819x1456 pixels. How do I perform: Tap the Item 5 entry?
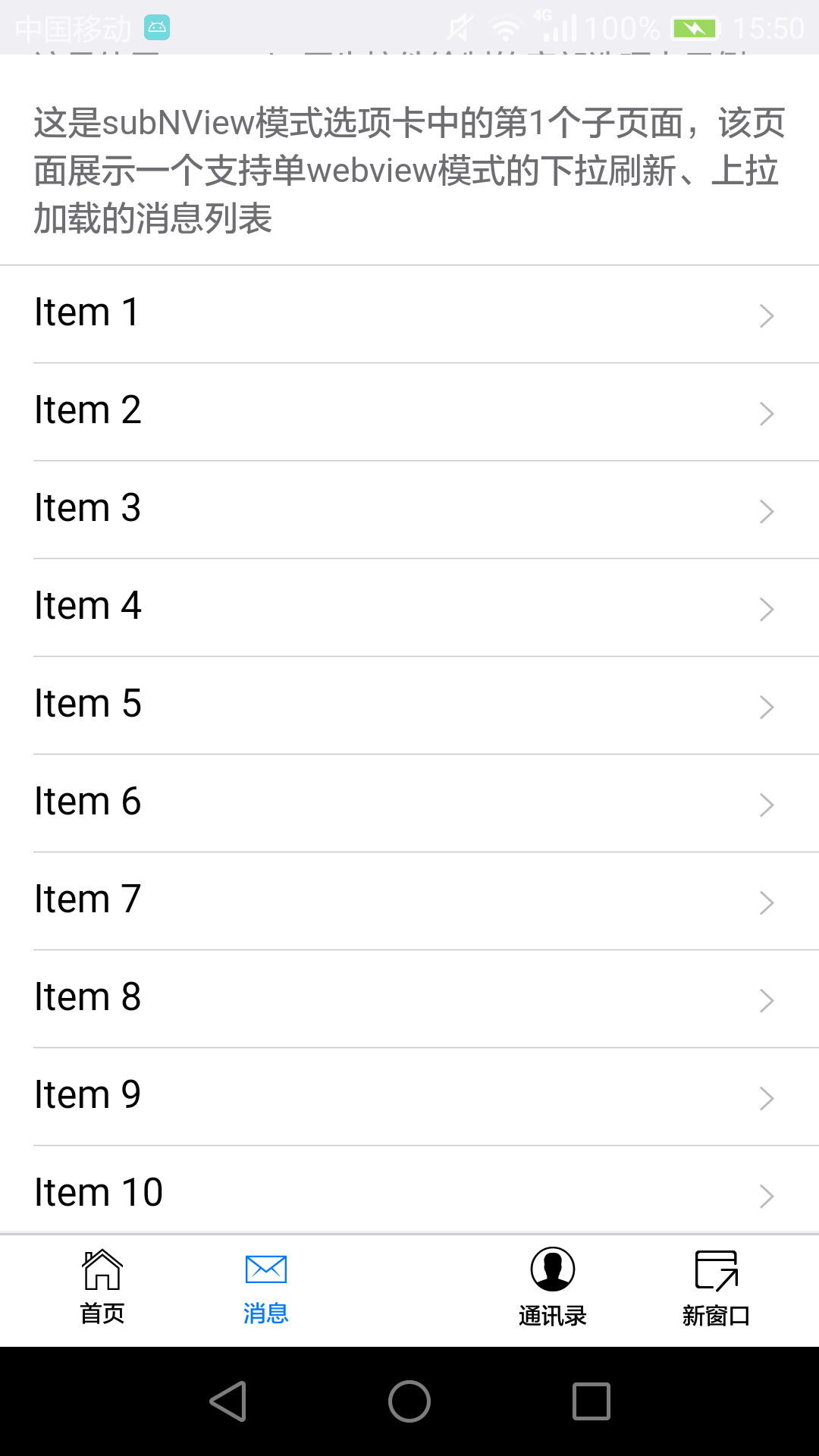(x=409, y=705)
